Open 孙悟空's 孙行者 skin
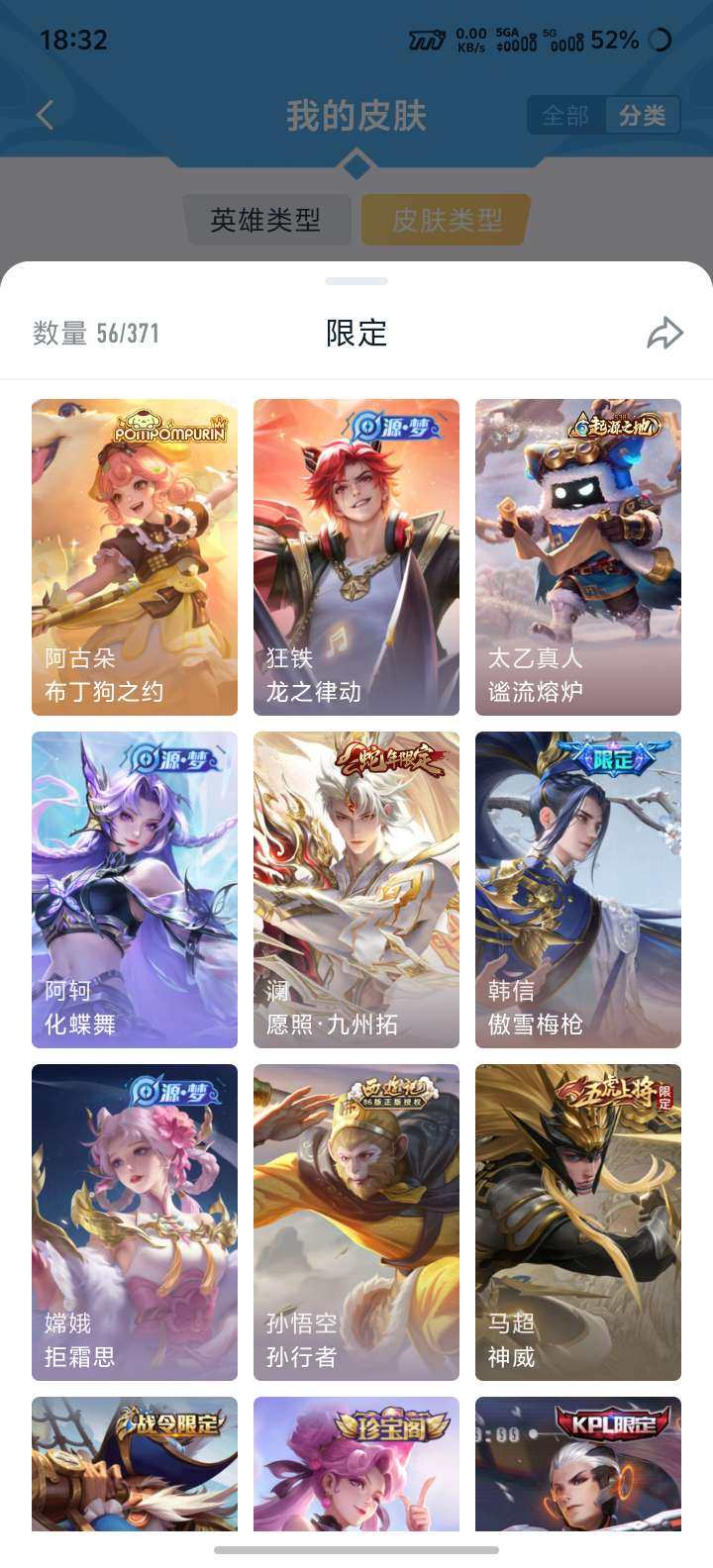 [x=356, y=1223]
